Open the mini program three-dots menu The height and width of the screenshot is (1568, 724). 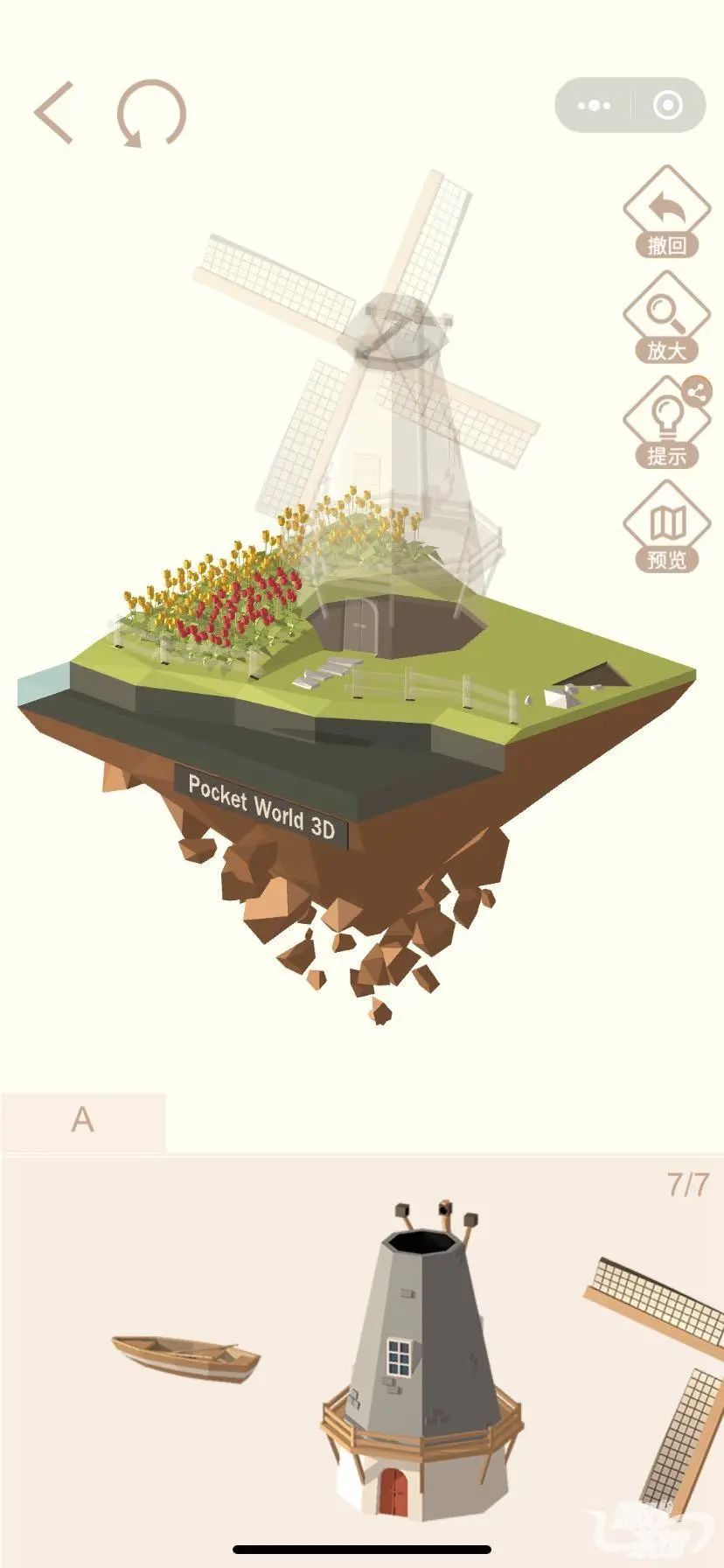point(595,106)
